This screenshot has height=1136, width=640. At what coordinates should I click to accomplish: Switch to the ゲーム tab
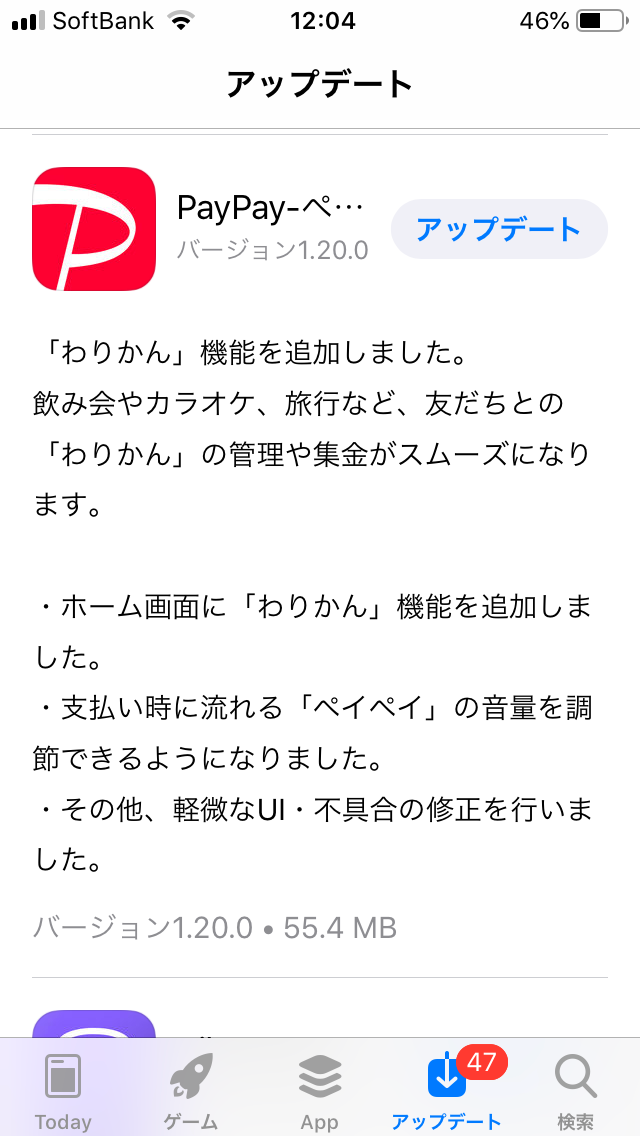tap(191, 1090)
